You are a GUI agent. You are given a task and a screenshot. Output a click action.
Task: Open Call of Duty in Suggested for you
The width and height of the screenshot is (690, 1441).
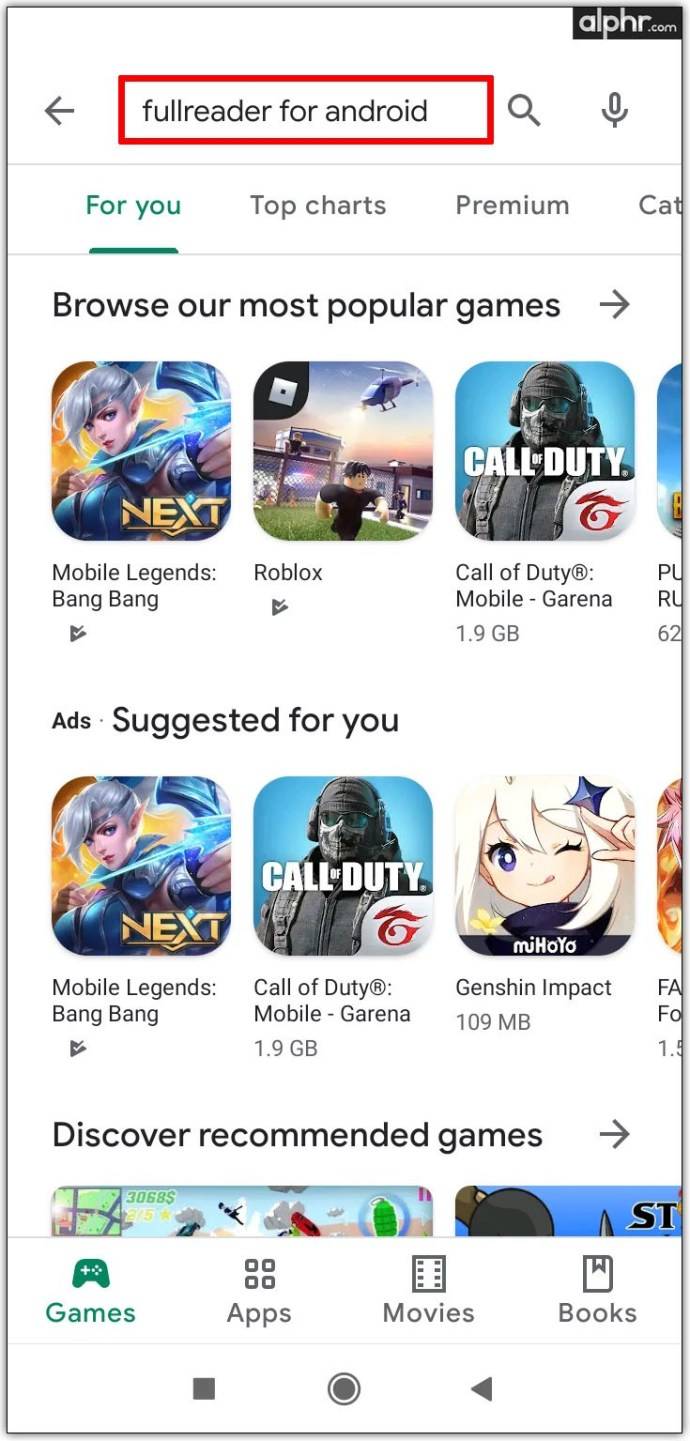coord(343,866)
